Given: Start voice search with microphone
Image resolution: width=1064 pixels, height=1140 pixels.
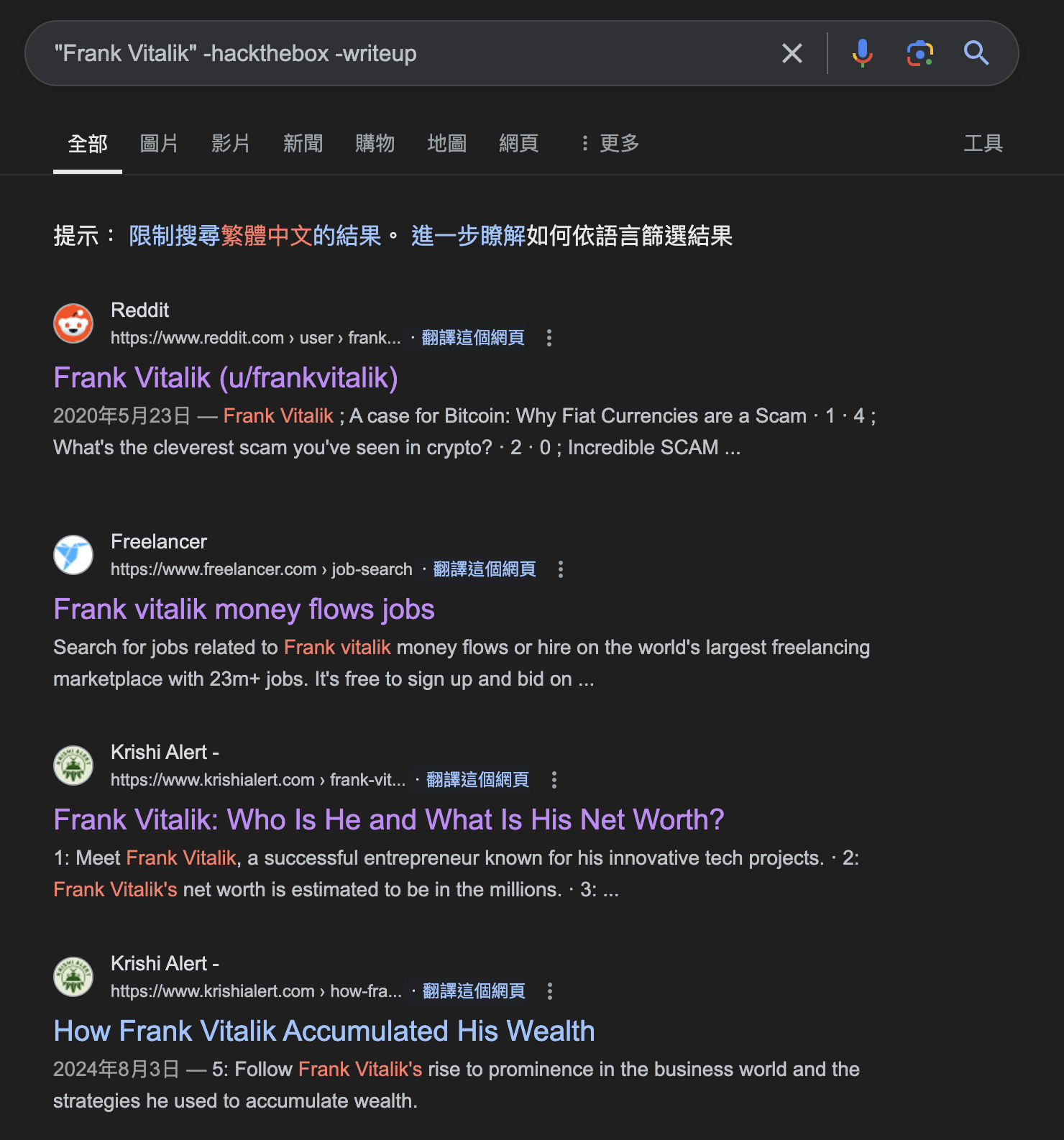Looking at the screenshot, I should (862, 53).
